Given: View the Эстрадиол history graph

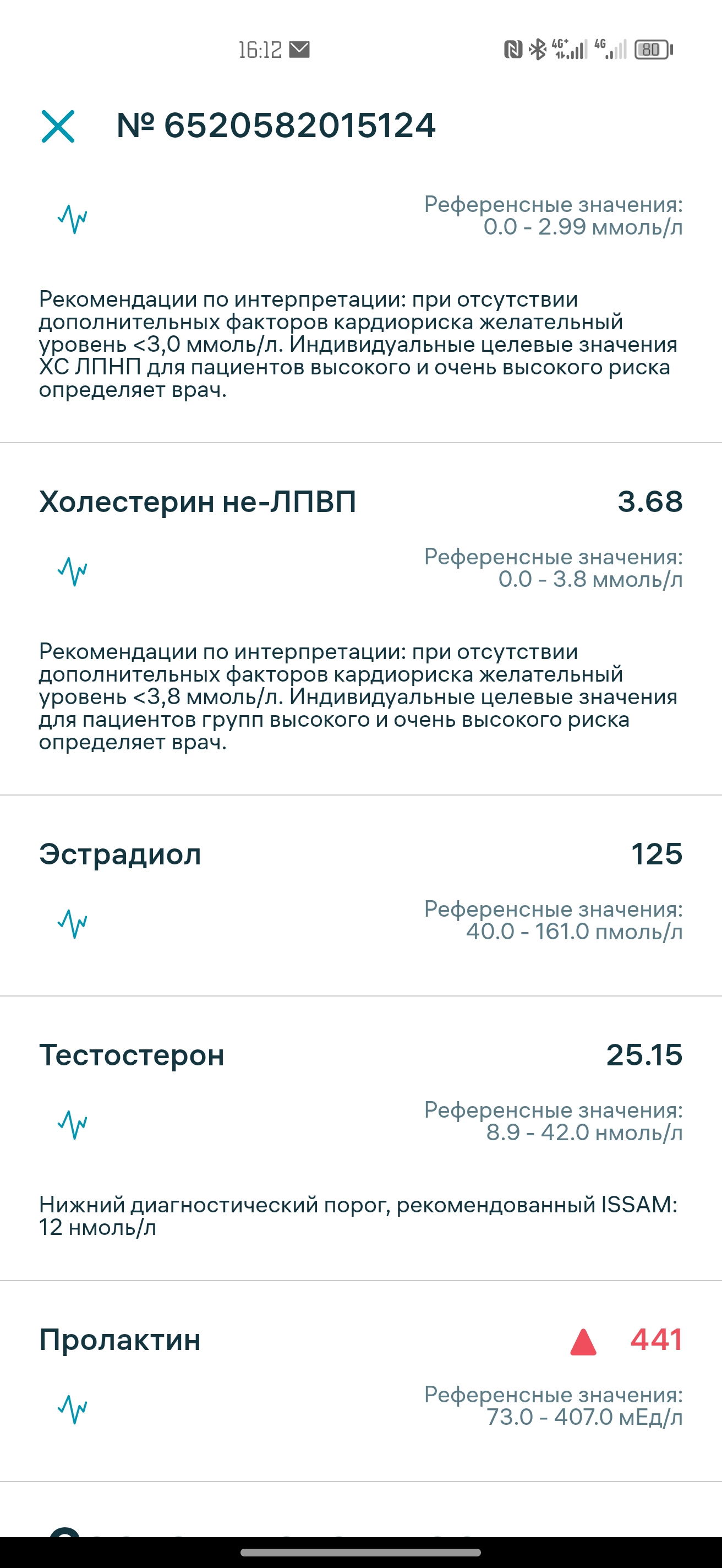Looking at the screenshot, I should coord(73,923).
